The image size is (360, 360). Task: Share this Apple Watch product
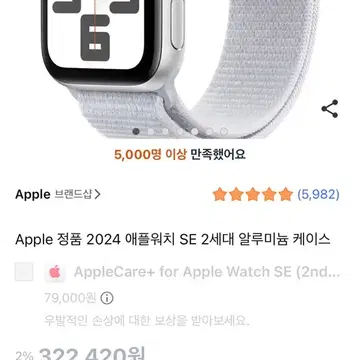tap(330, 109)
